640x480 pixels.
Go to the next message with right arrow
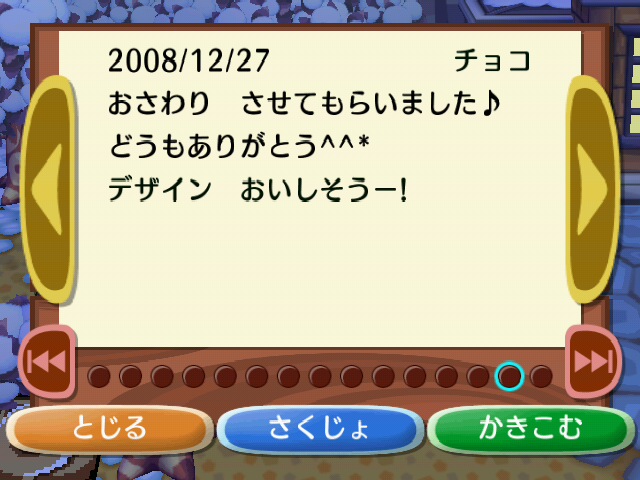(594, 188)
